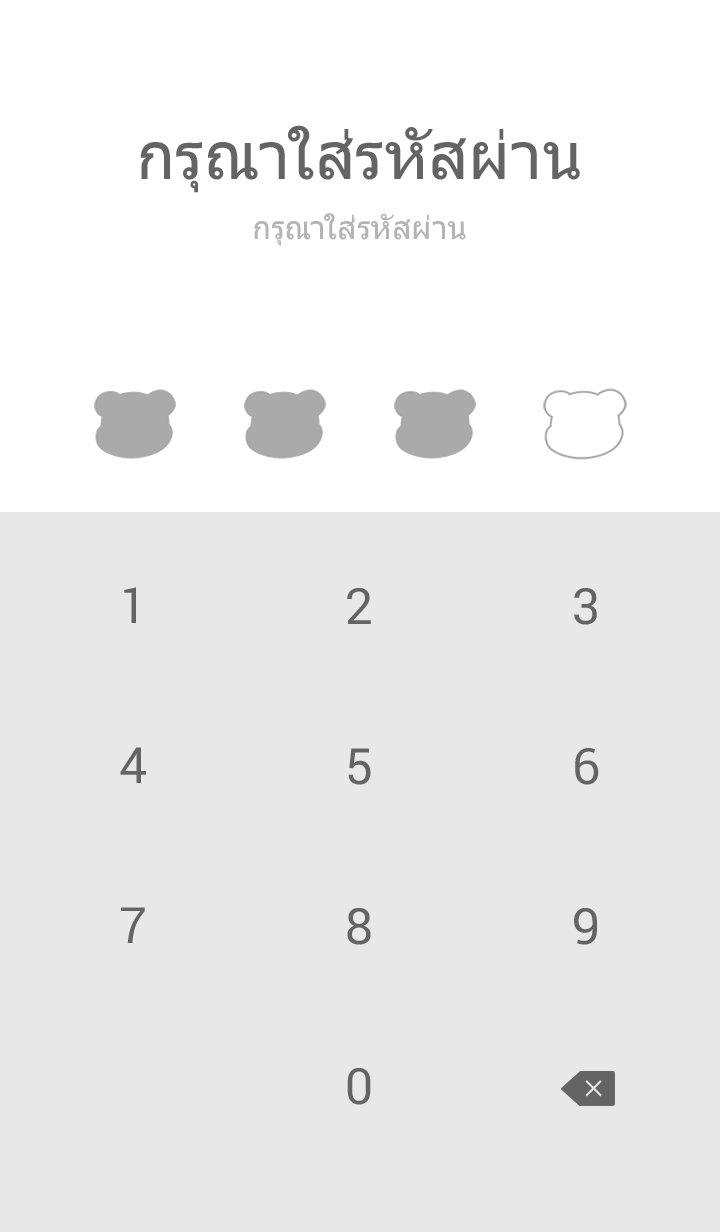Tap the number 0 key
Screen dimensions: 720x1232
(x=359, y=1087)
